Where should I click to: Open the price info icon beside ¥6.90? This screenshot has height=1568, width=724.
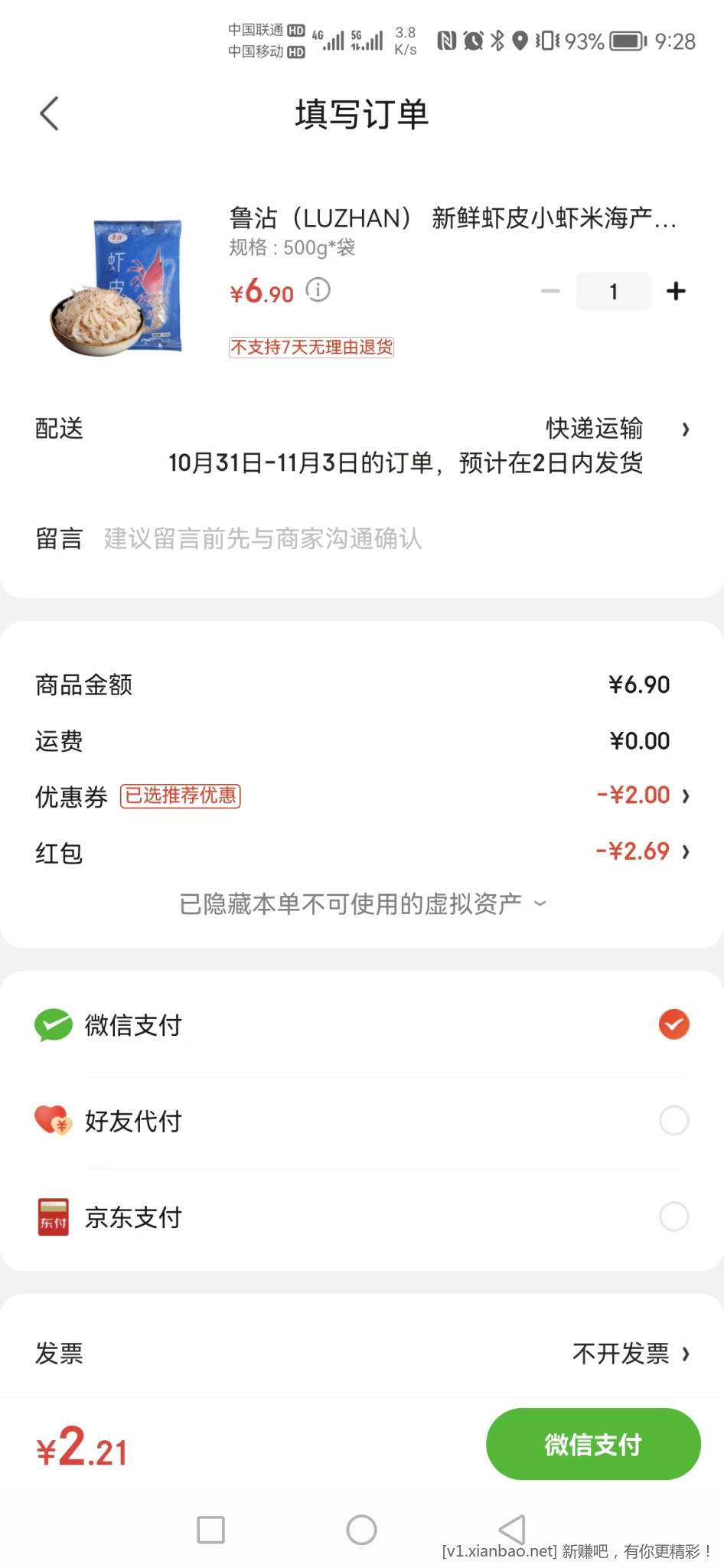(x=318, y=290)
